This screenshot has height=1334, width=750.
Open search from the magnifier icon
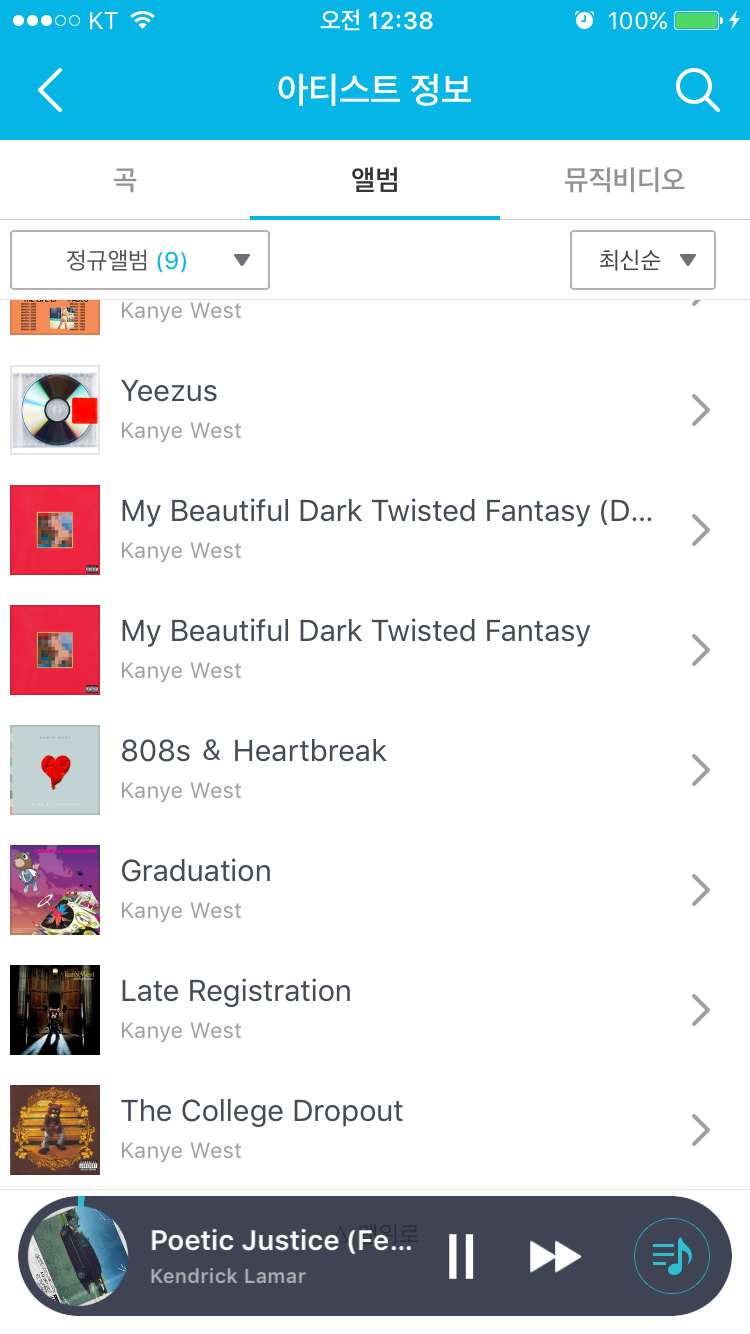coord(697,90)
